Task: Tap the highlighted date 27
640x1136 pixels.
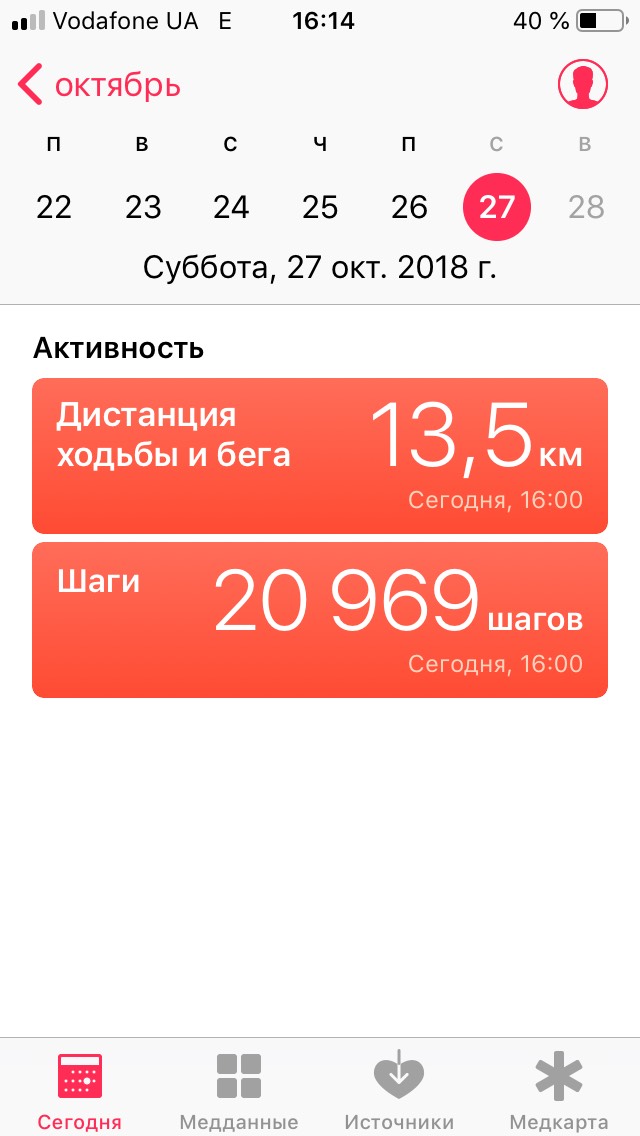Action: click(x=497, y=207)
